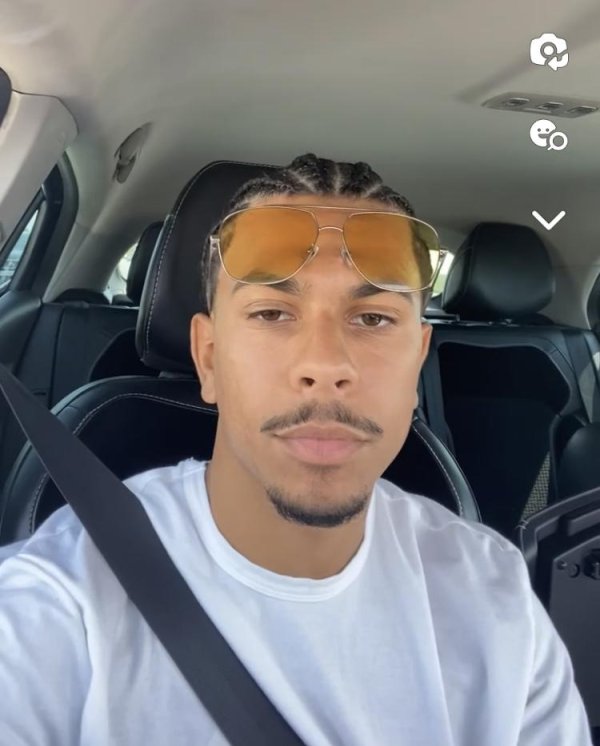Flip the camera with the switch icon
Image resolution: width=600 pixels, height=746 pixels.
point(548,52)
